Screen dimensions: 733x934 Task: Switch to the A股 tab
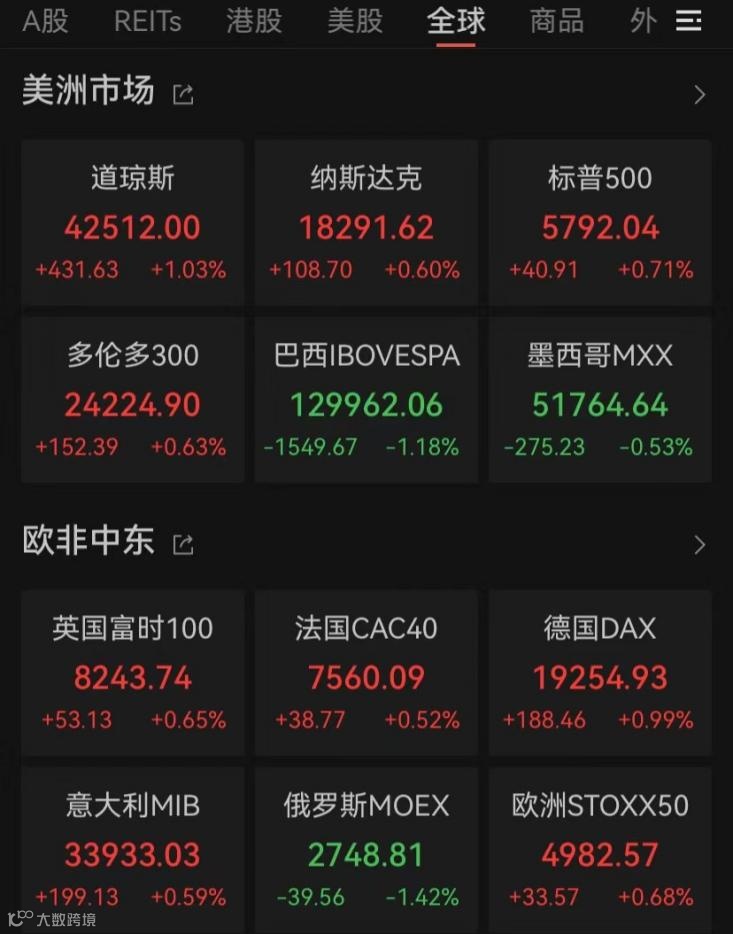[45, 21]
